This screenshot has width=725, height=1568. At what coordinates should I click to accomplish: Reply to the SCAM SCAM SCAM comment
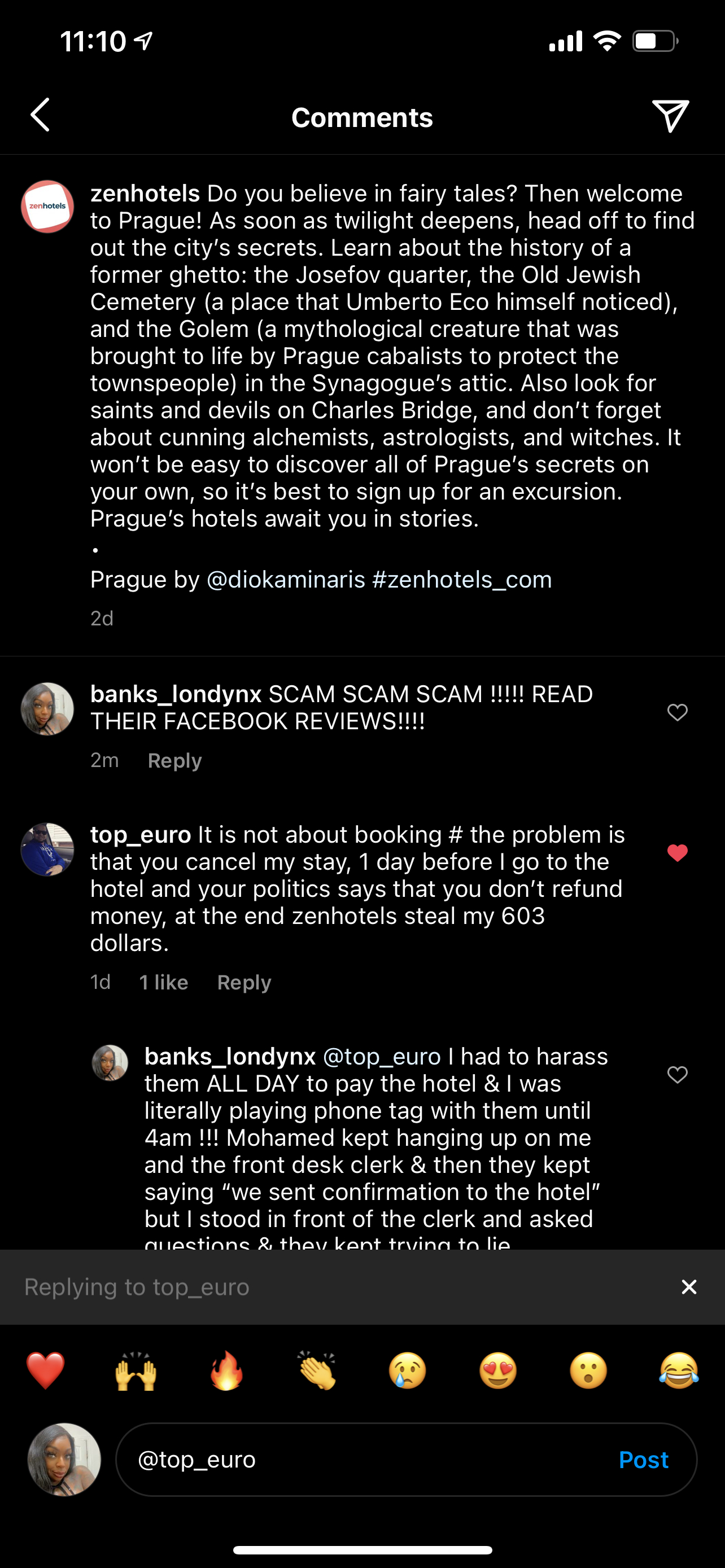(x=174, y=760)
